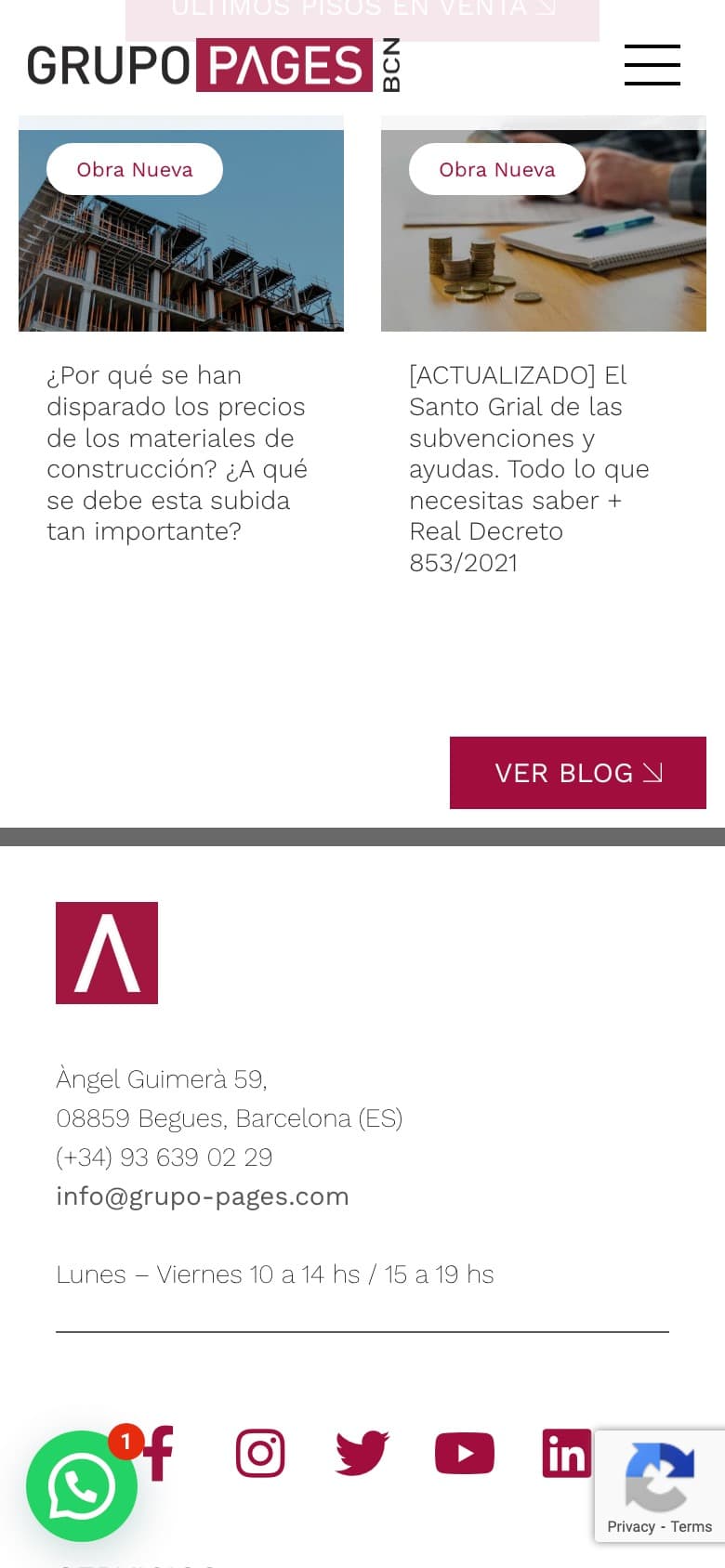Open the Santo Grial subvenciones article

click(529, 469)
